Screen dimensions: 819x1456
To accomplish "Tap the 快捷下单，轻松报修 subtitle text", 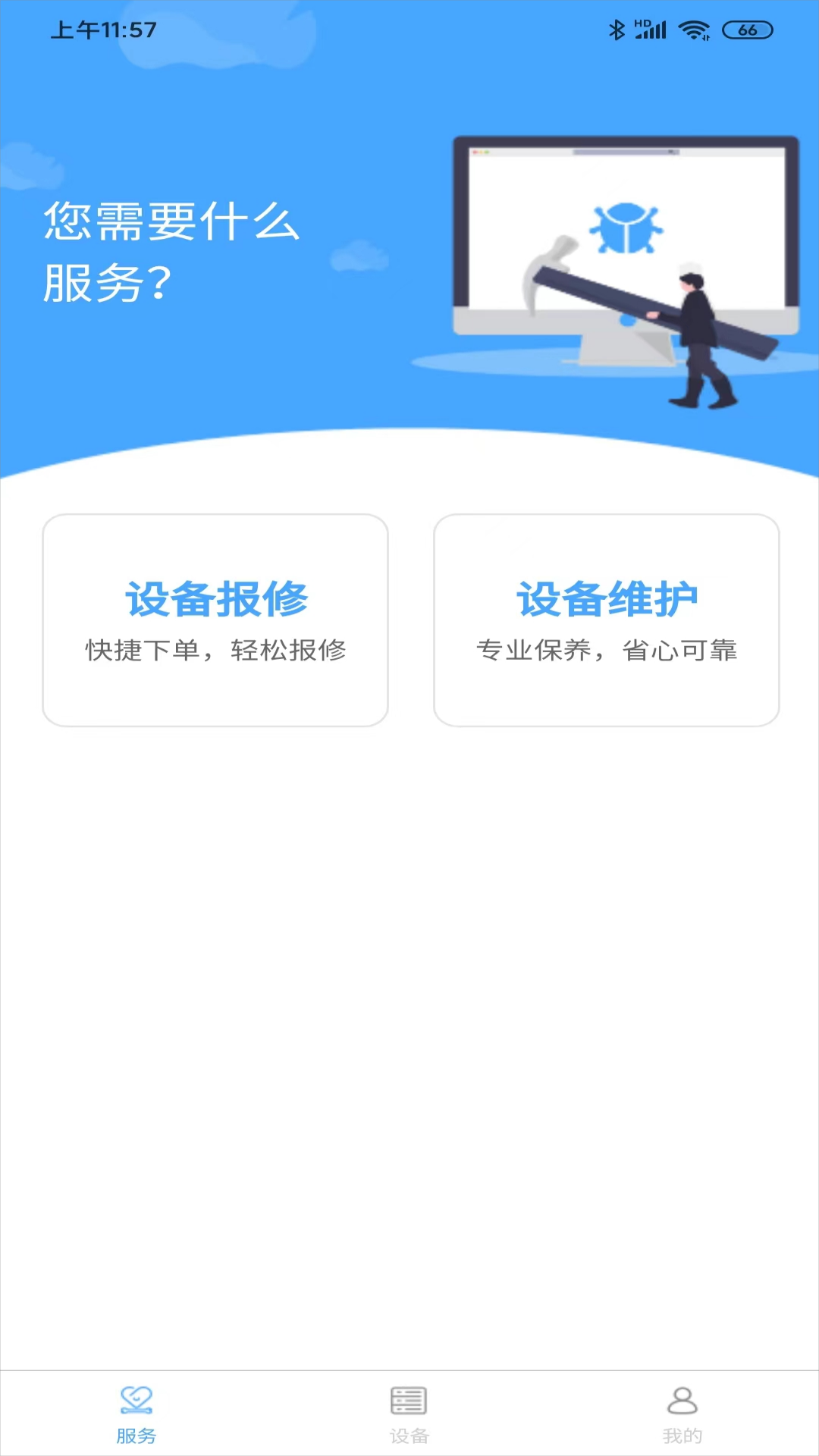I will 216,651.
